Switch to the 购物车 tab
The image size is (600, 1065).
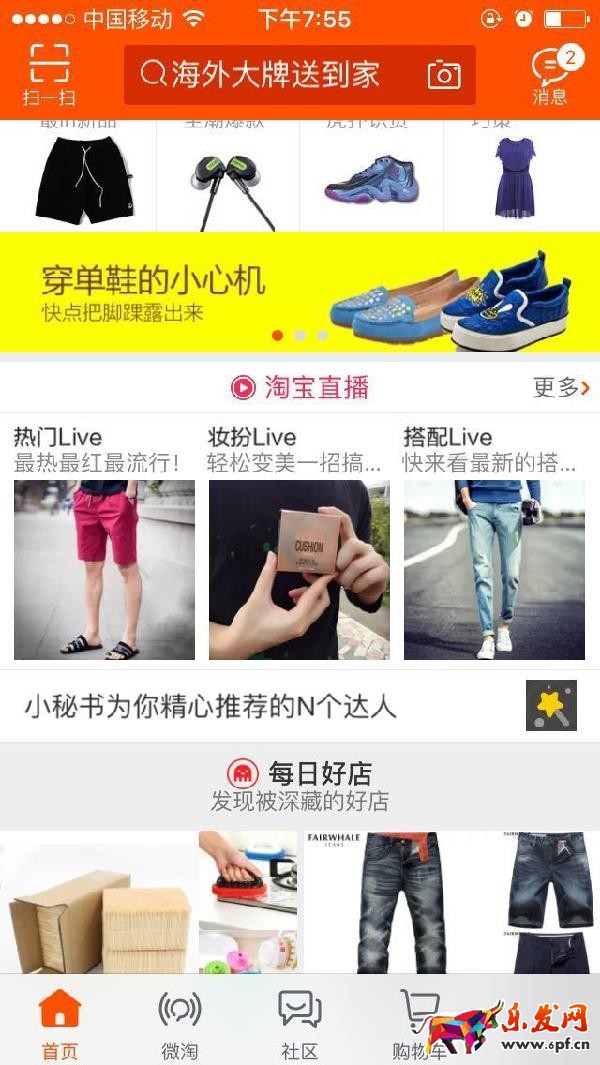(x=418, y=1022)
